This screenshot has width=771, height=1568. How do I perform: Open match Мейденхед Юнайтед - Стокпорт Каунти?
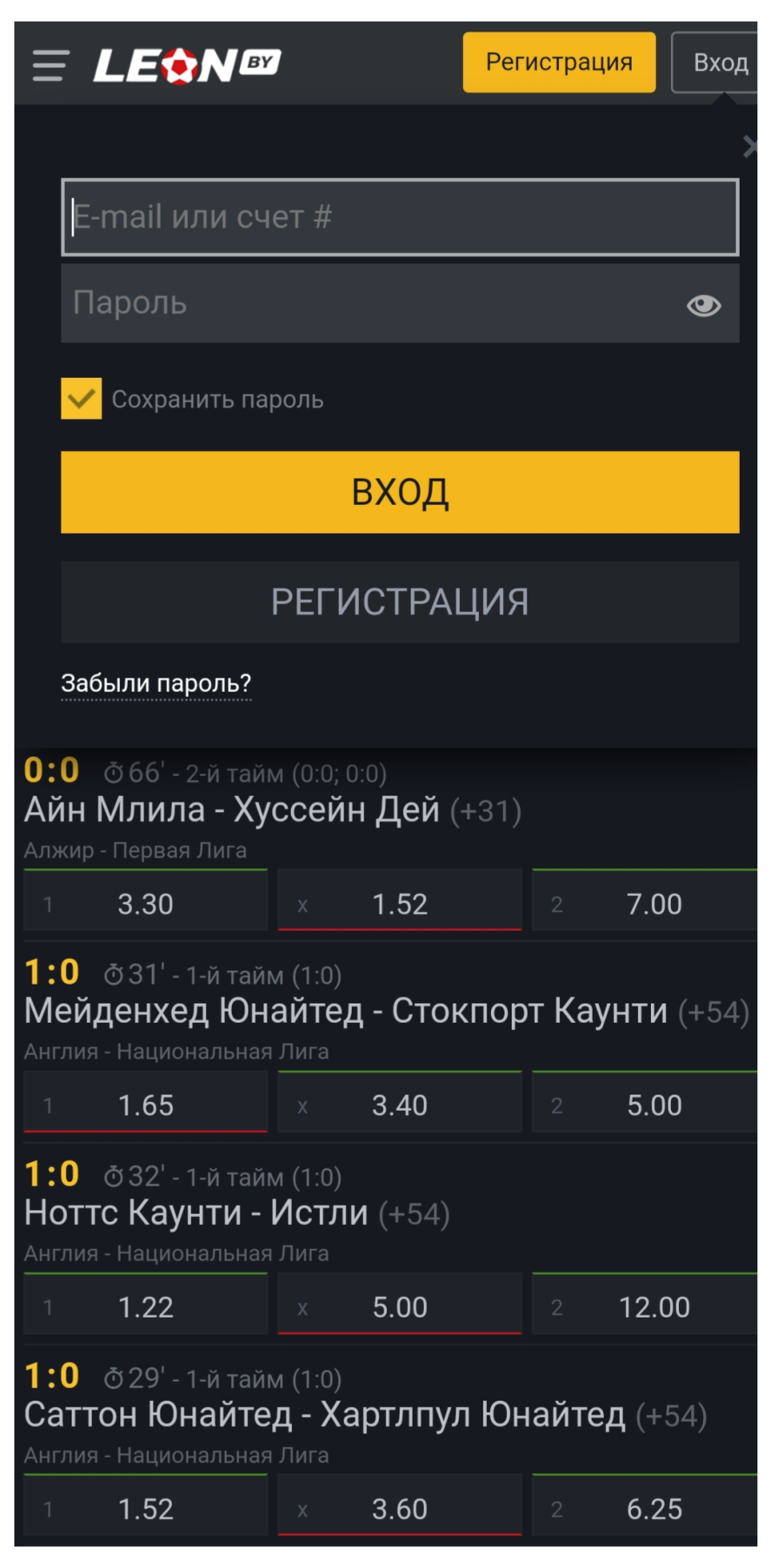click(345, 1012)
